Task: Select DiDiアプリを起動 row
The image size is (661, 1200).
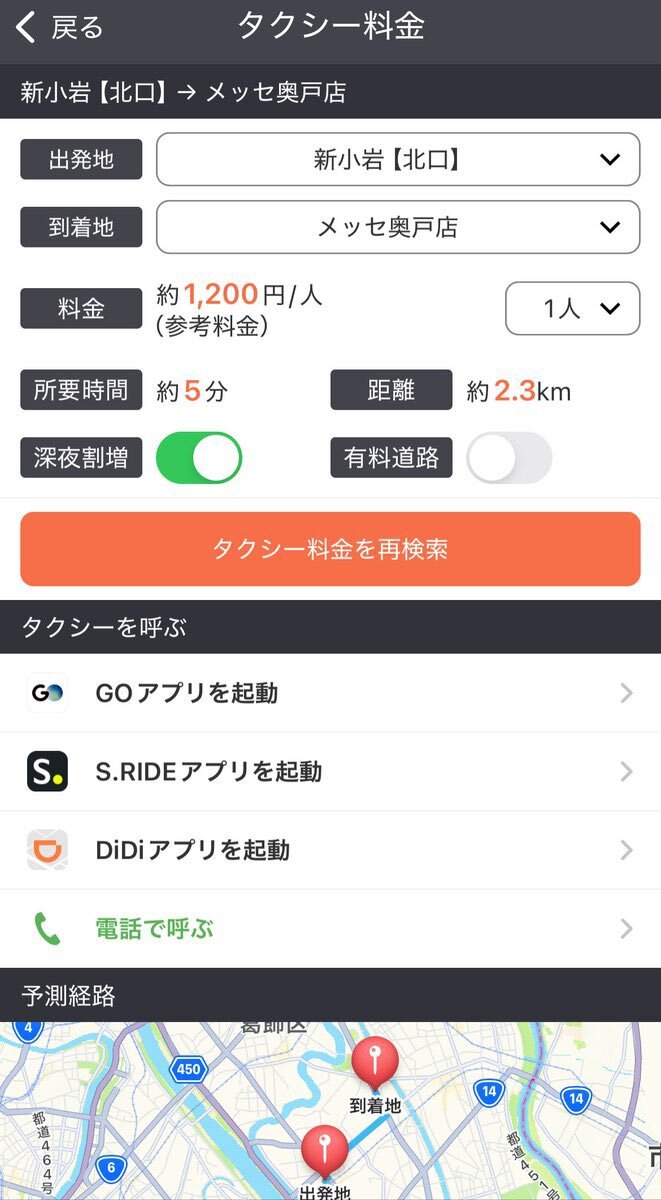Action: (x=330, y=850)
